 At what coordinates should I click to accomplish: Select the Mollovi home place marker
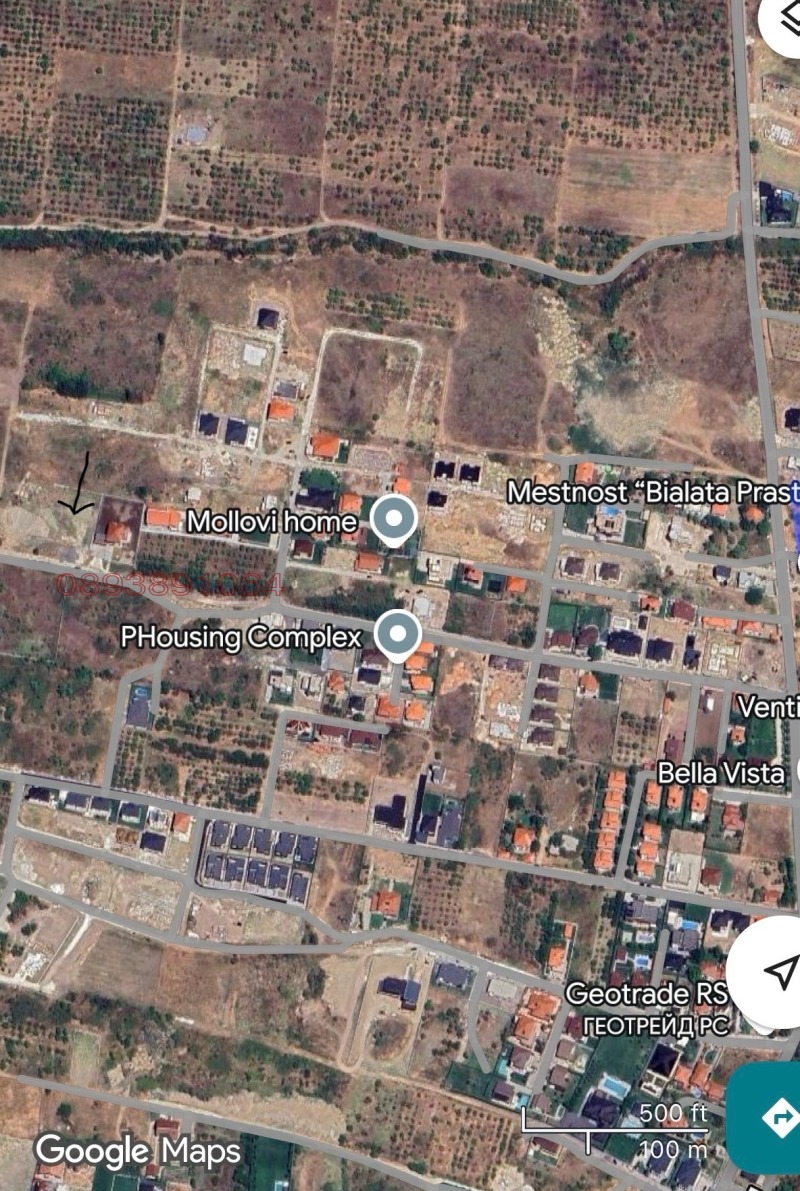[x=394, y=519]
